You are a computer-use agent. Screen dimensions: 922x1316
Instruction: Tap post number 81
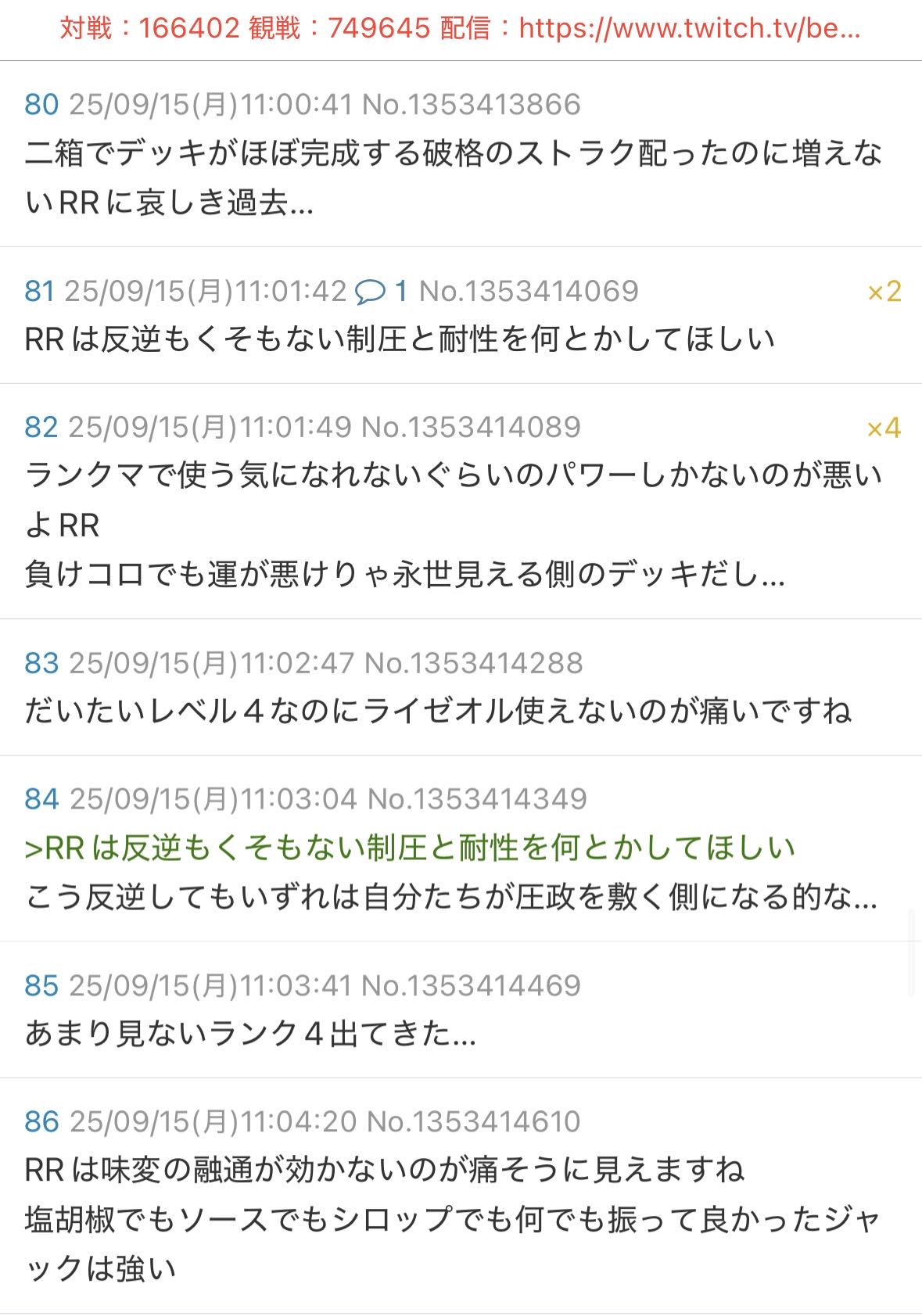point(39,291)
